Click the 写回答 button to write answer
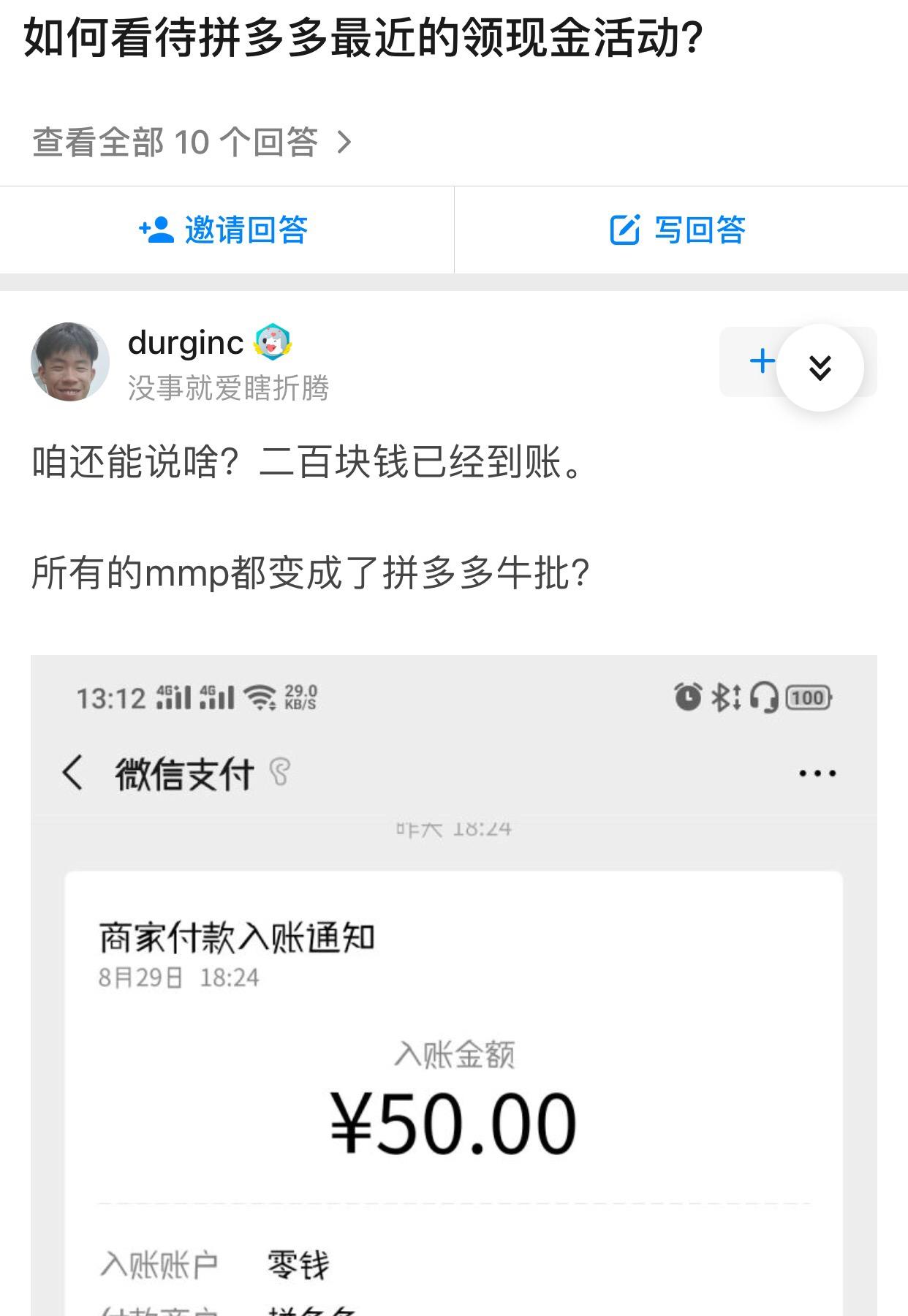Viewport: 908px width, 1316px height. point(681,230)
